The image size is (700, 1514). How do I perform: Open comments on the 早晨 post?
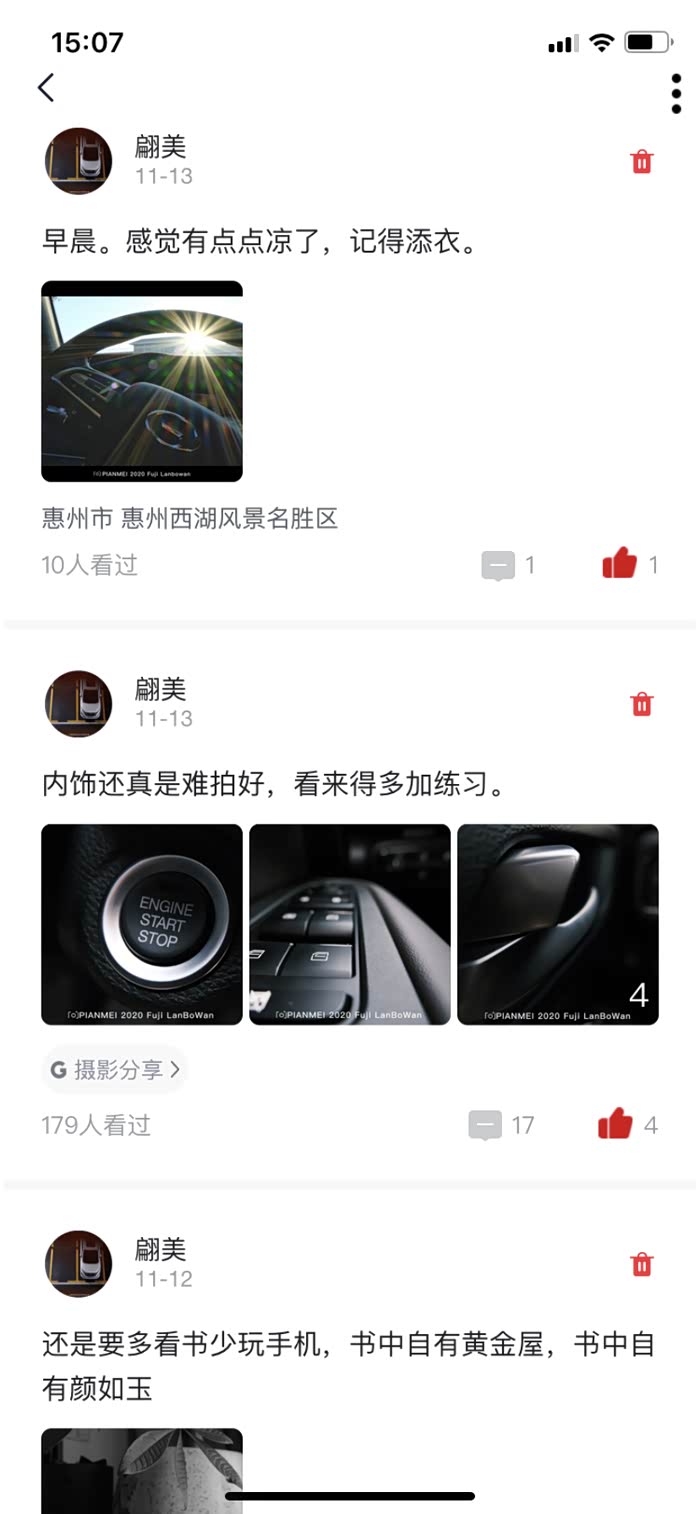pos(498,566)
